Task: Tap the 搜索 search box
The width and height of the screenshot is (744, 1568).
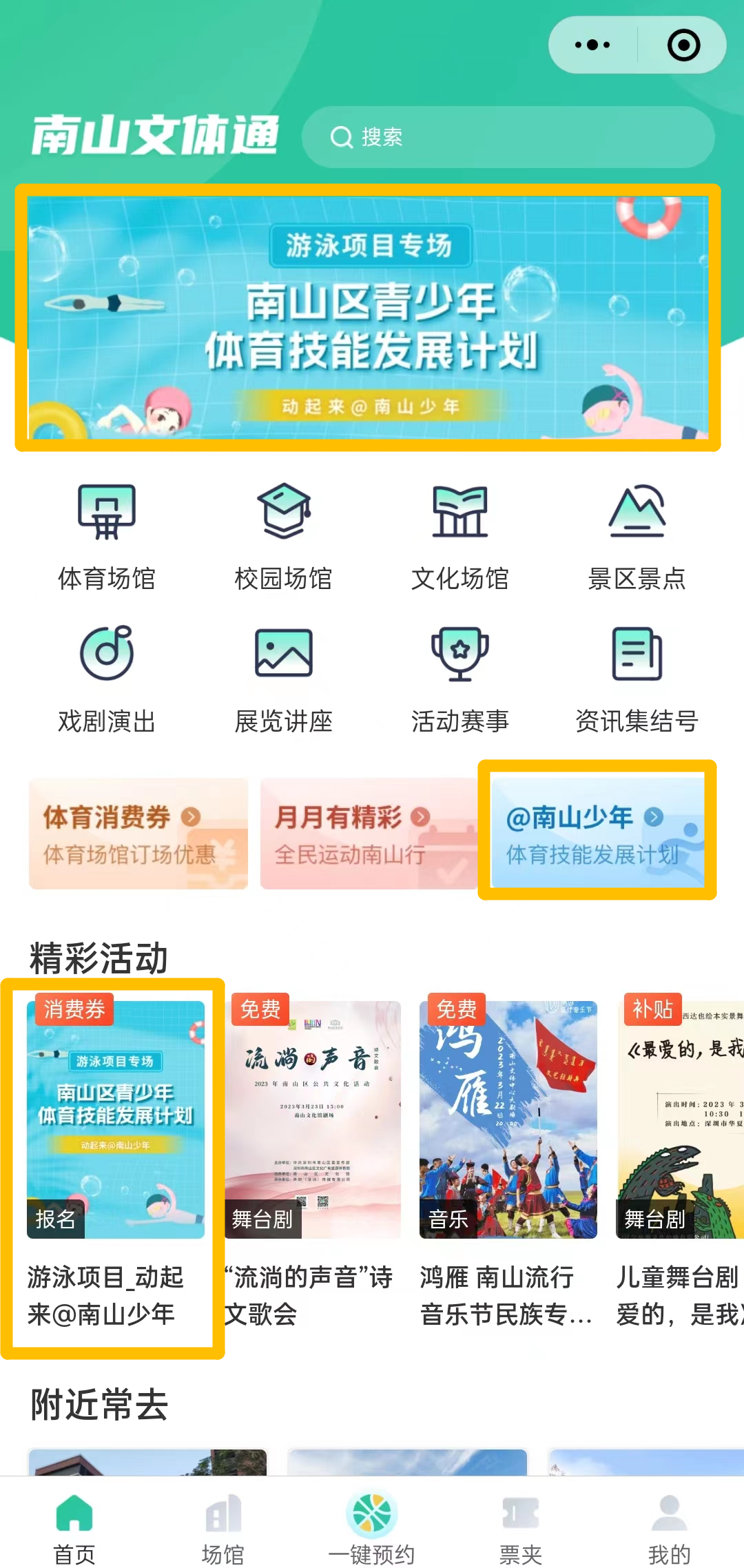Action: point(508,137)
